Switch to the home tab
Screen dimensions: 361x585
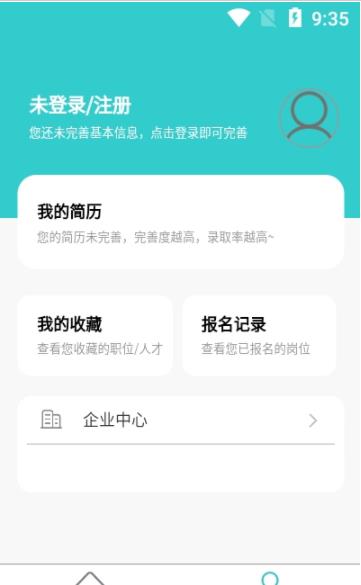(90, 578)
